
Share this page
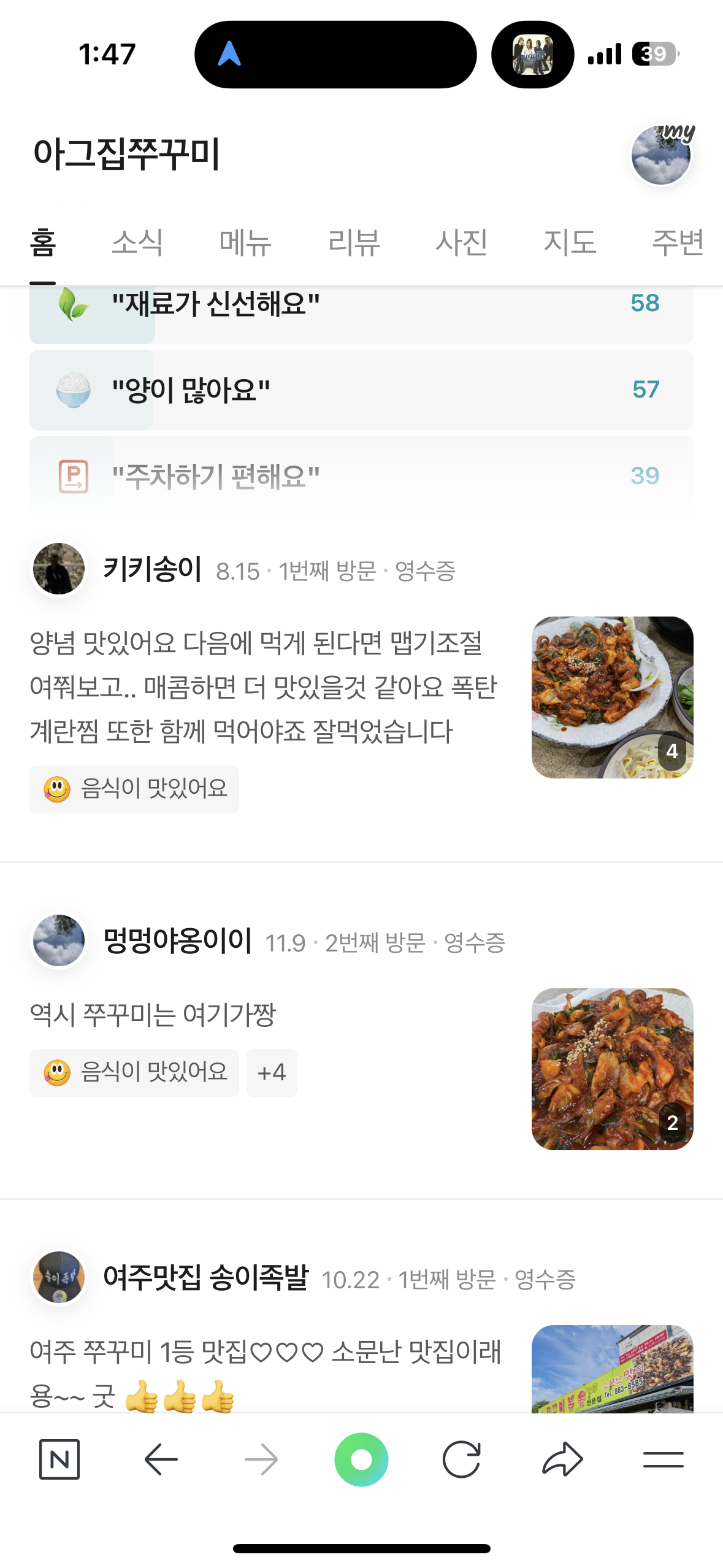(562, 1459)
